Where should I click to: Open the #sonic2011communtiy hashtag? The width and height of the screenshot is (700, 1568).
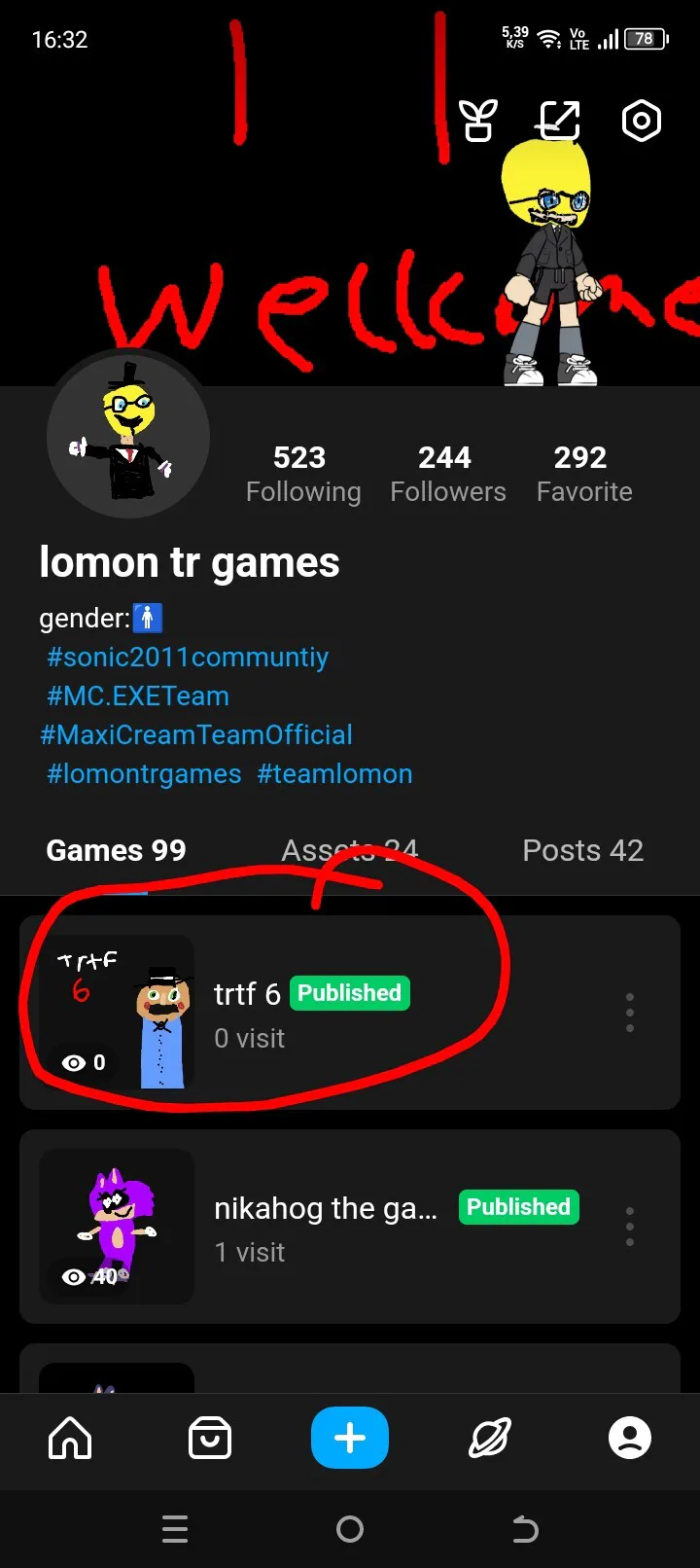pyautogui.click(x=188, y=658)
